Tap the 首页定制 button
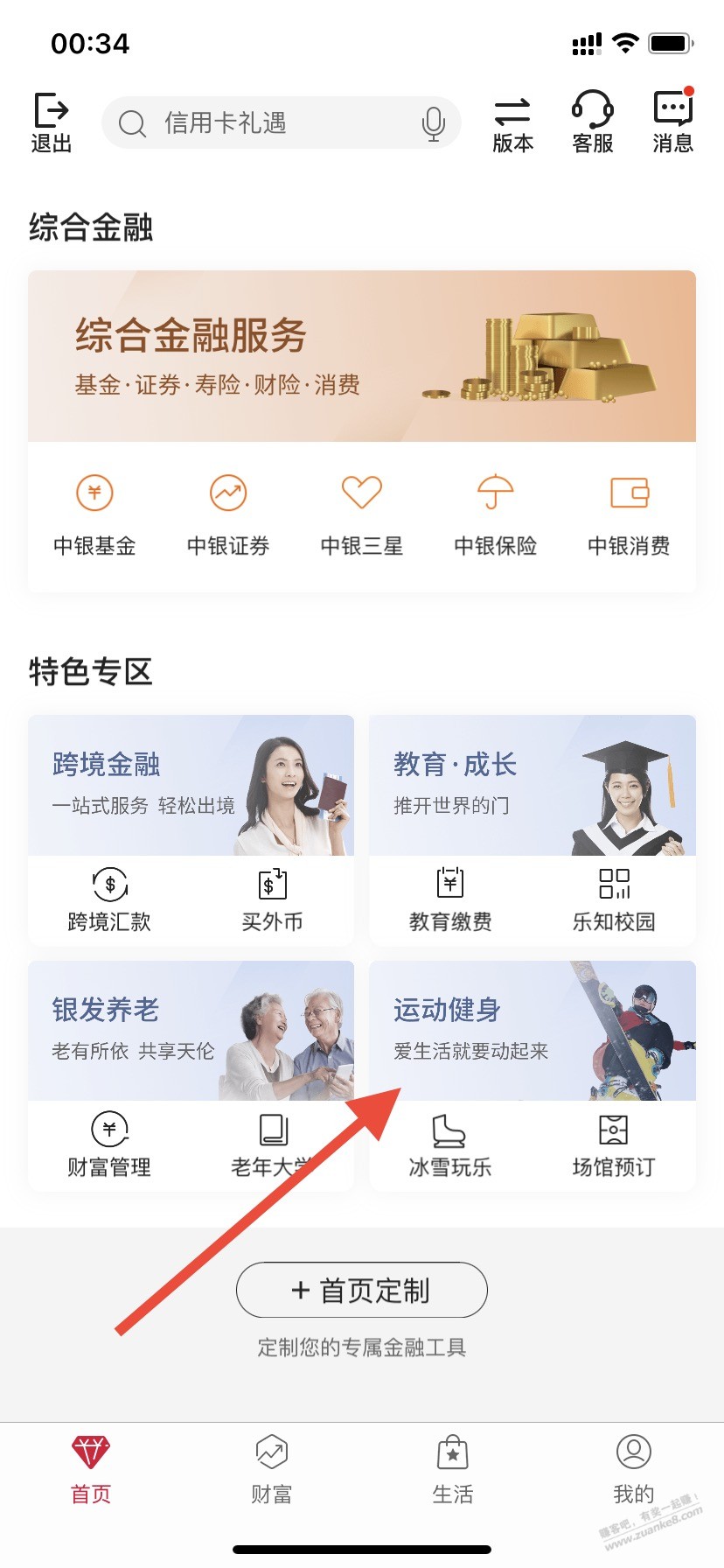 362,1290
